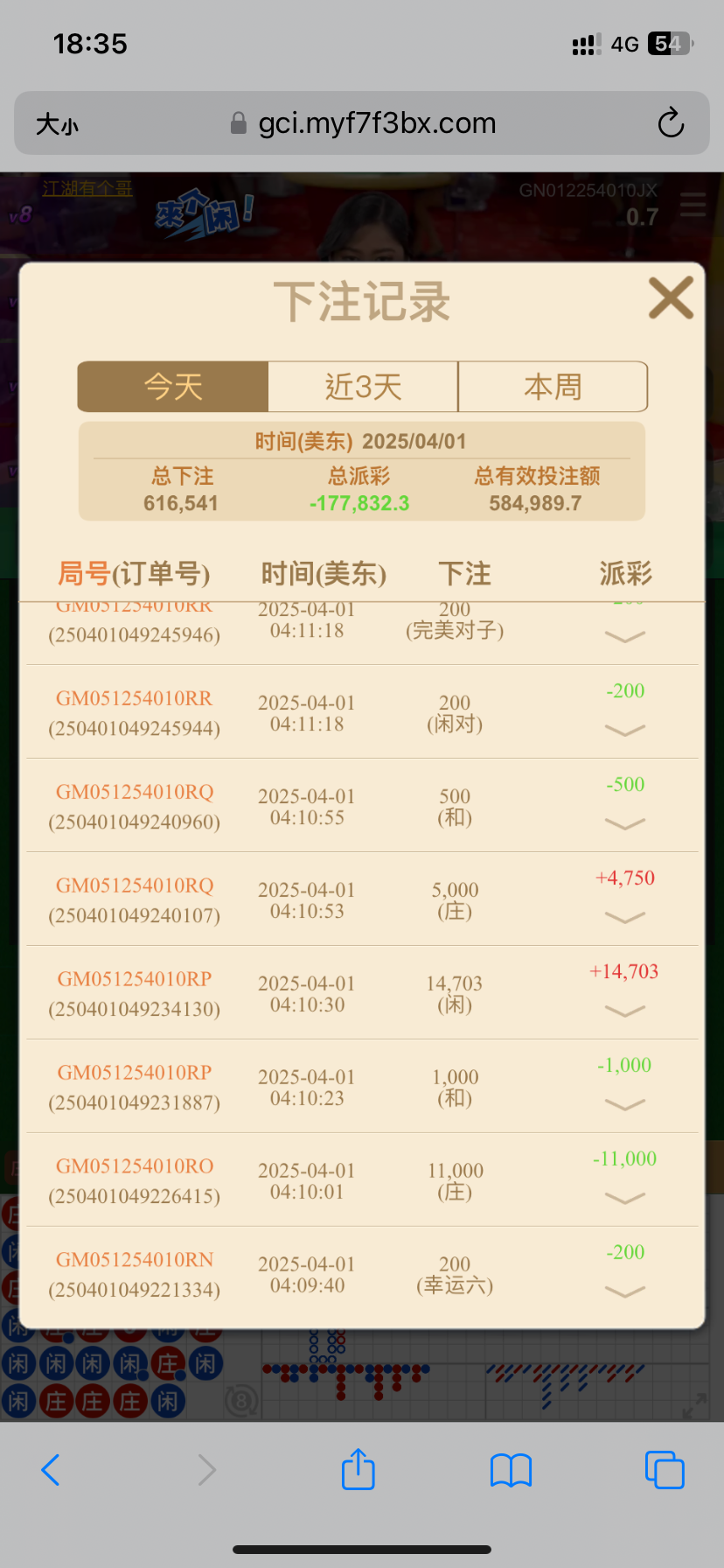Close the 下注记录 dialog

(671, 298)
